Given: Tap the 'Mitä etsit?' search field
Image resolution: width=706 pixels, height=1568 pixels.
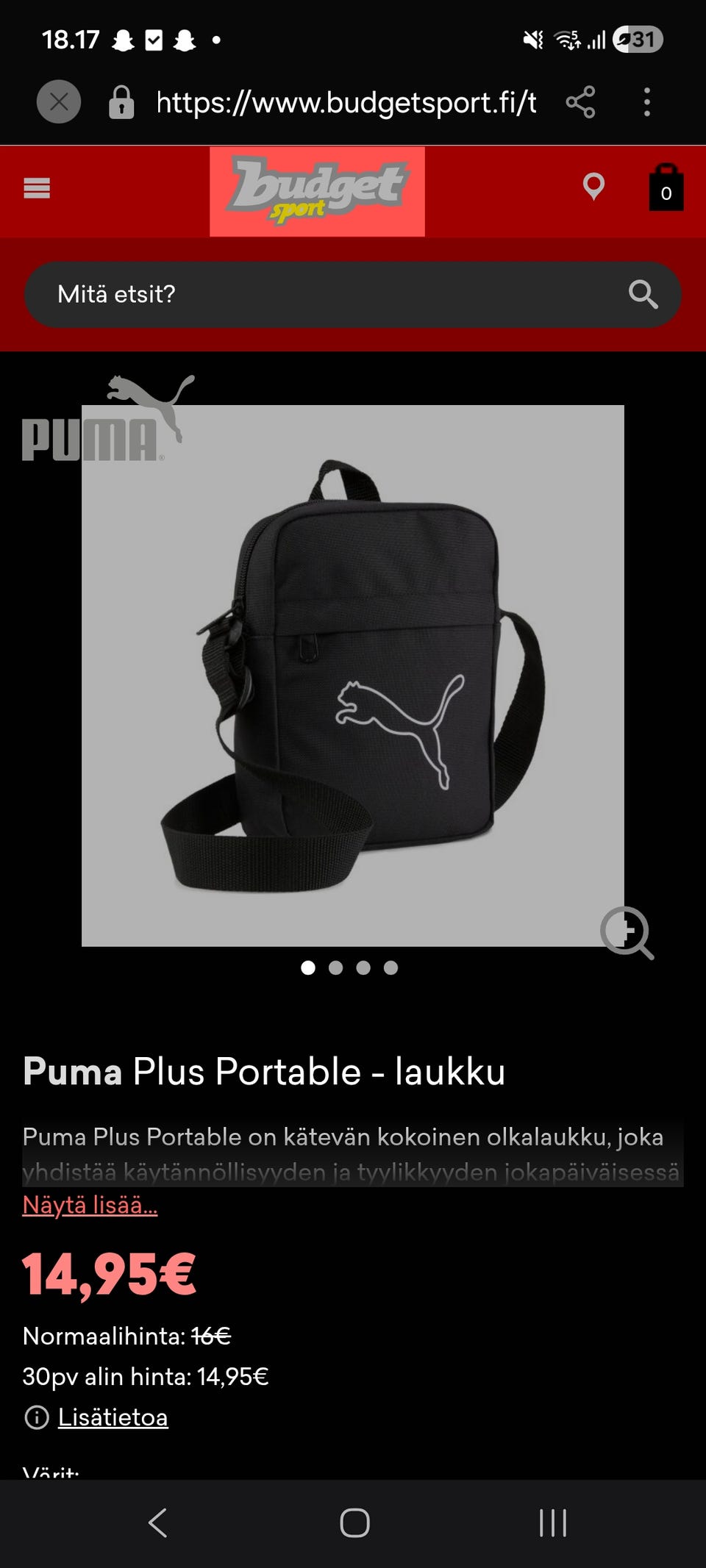Looking at the screenshot, I should pos(324,294).
